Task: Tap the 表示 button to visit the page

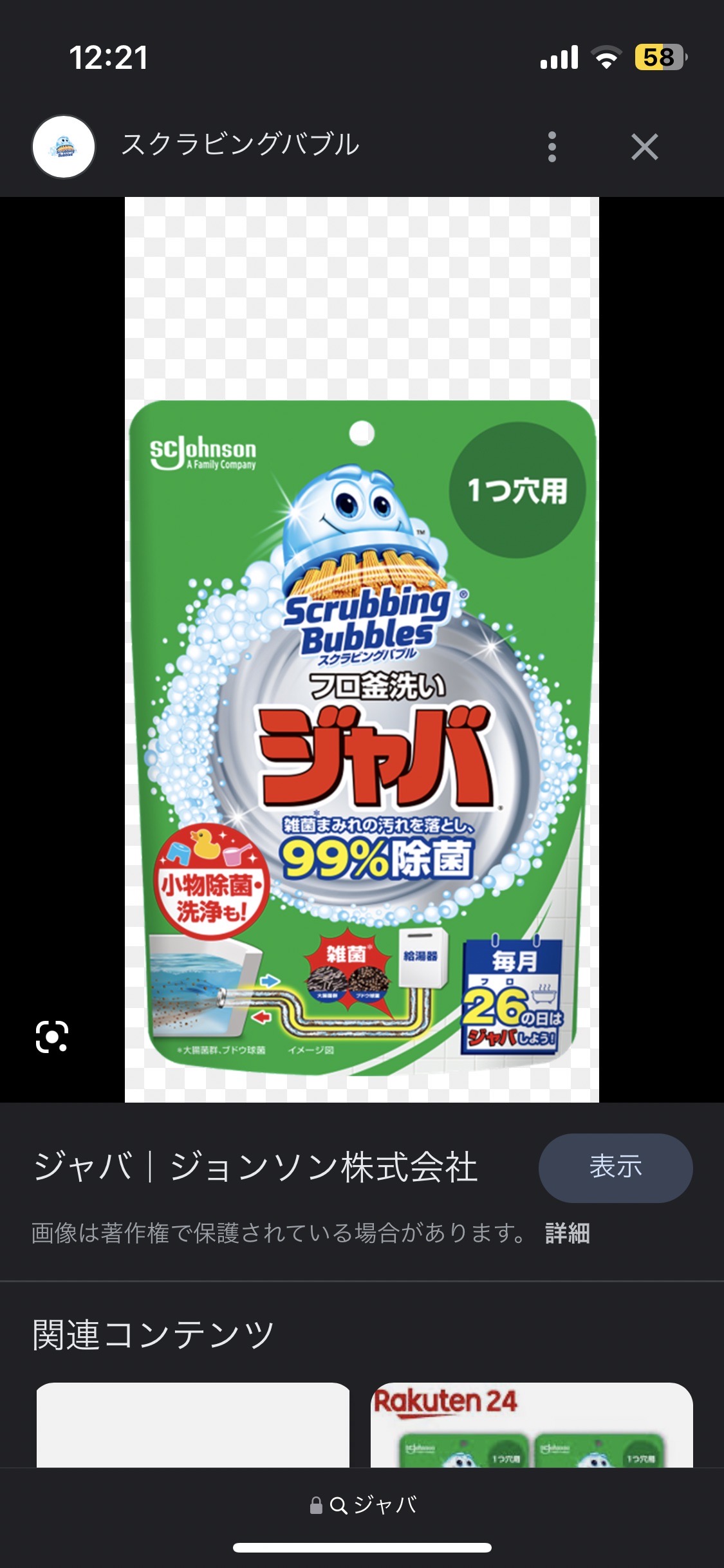Action: 615,1168
